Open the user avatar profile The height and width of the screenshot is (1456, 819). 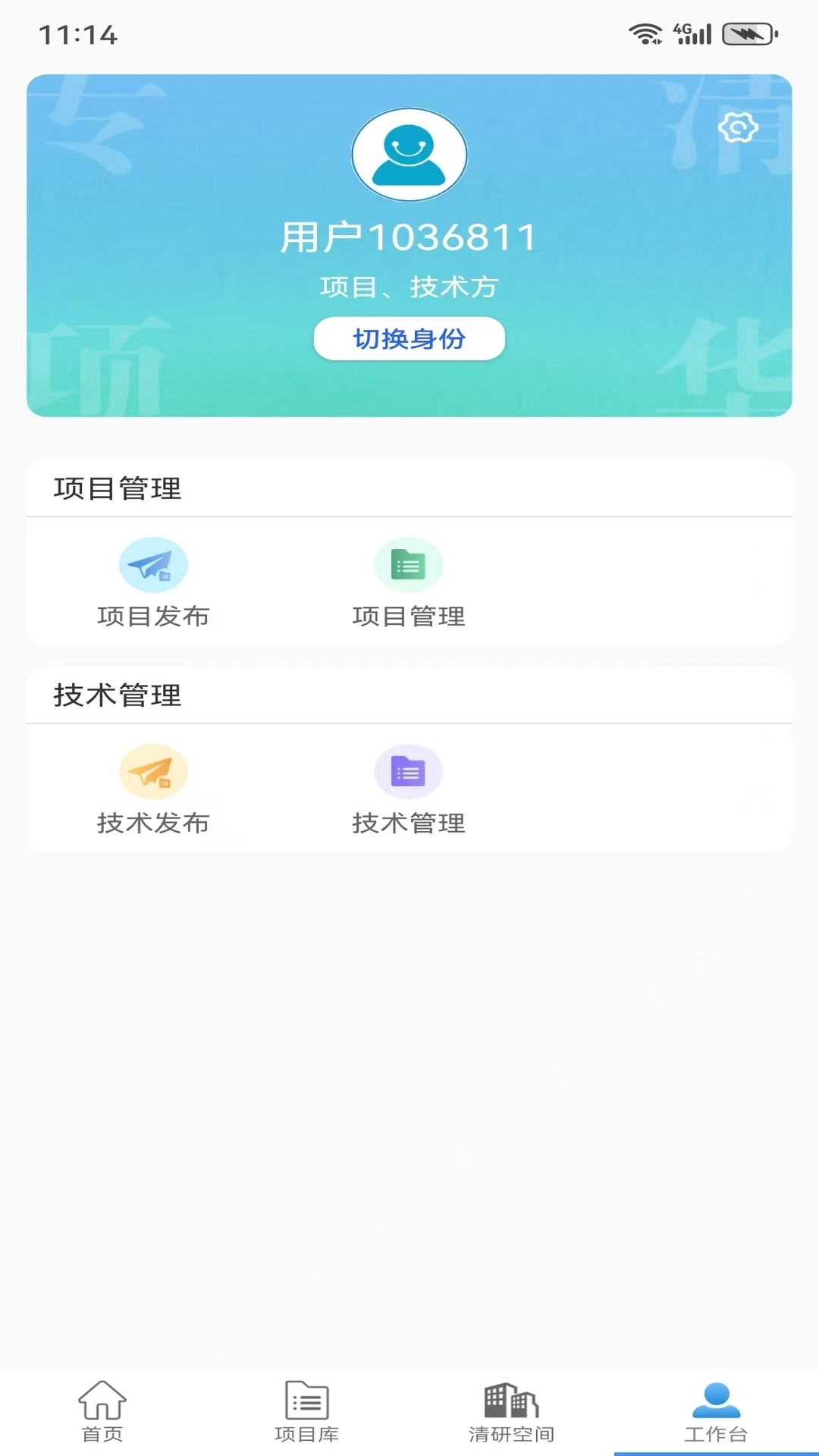(409, 155)
